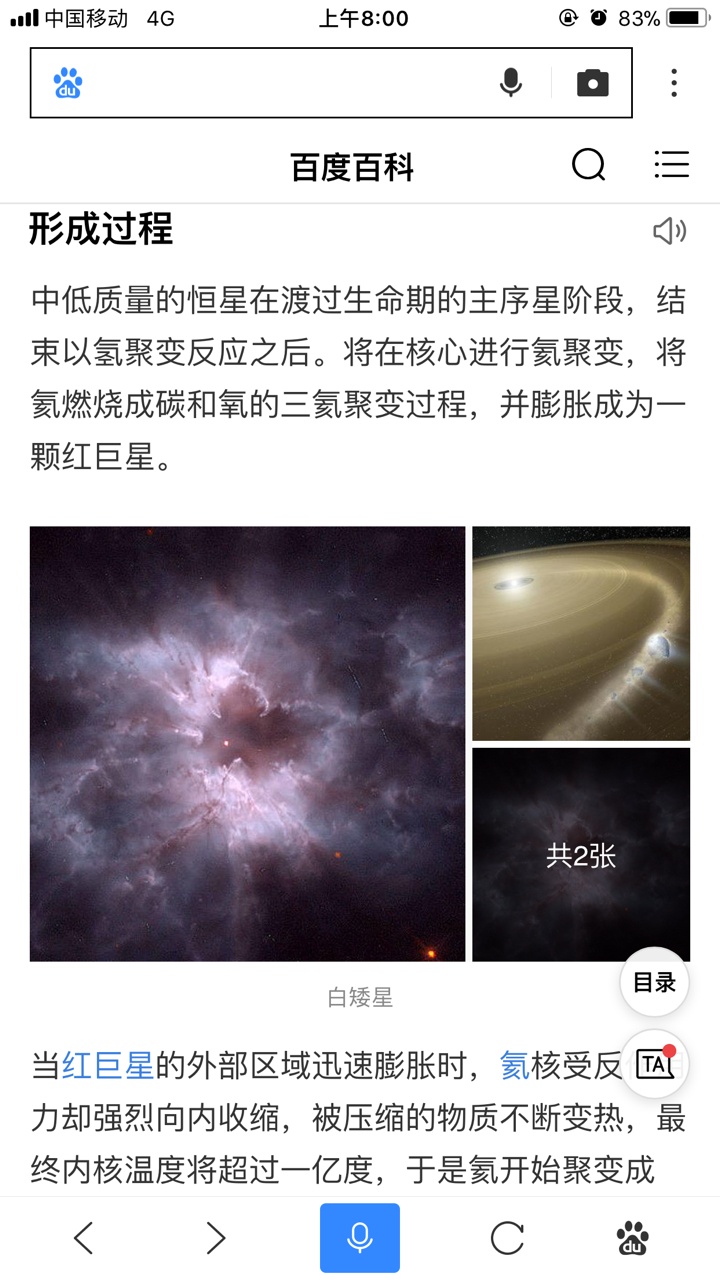Viewport: 720px width, 1280px height.
Task: Play audio reading of 形成过程 section
Action: (x=669, y=231)
